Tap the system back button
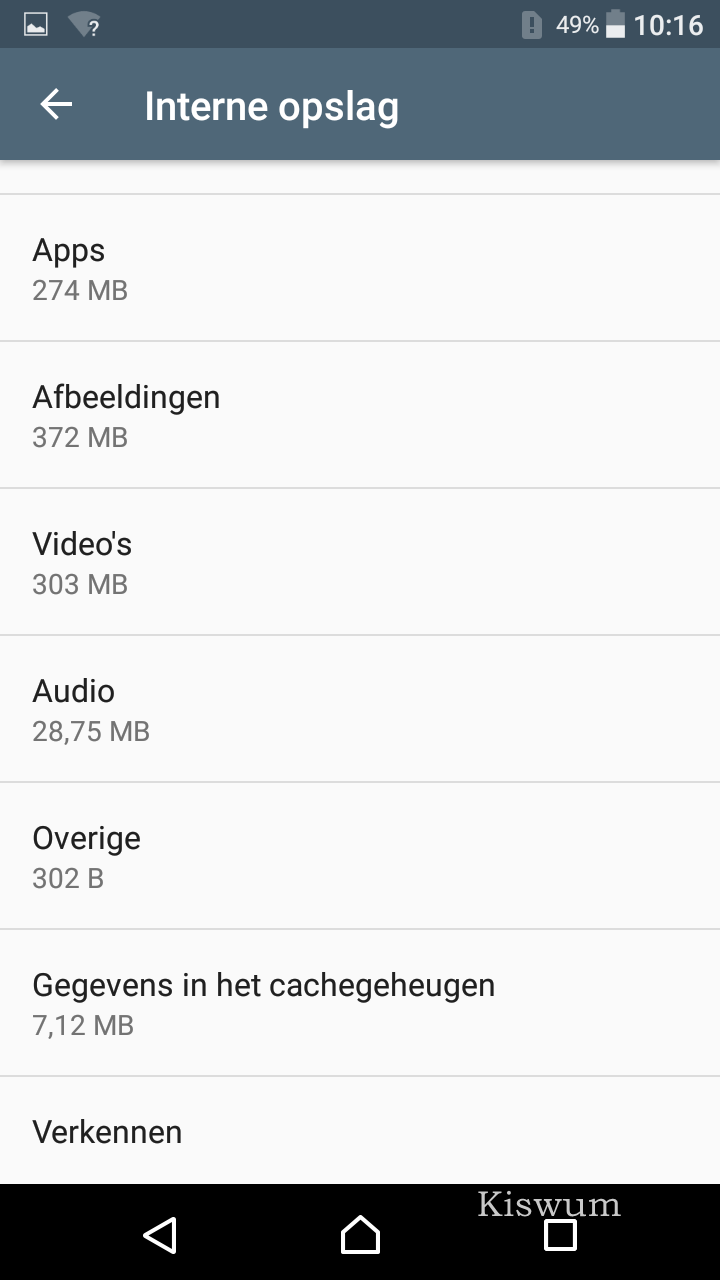The width and height of the screenshot is (720, 1280). (x=160, y=1235)
